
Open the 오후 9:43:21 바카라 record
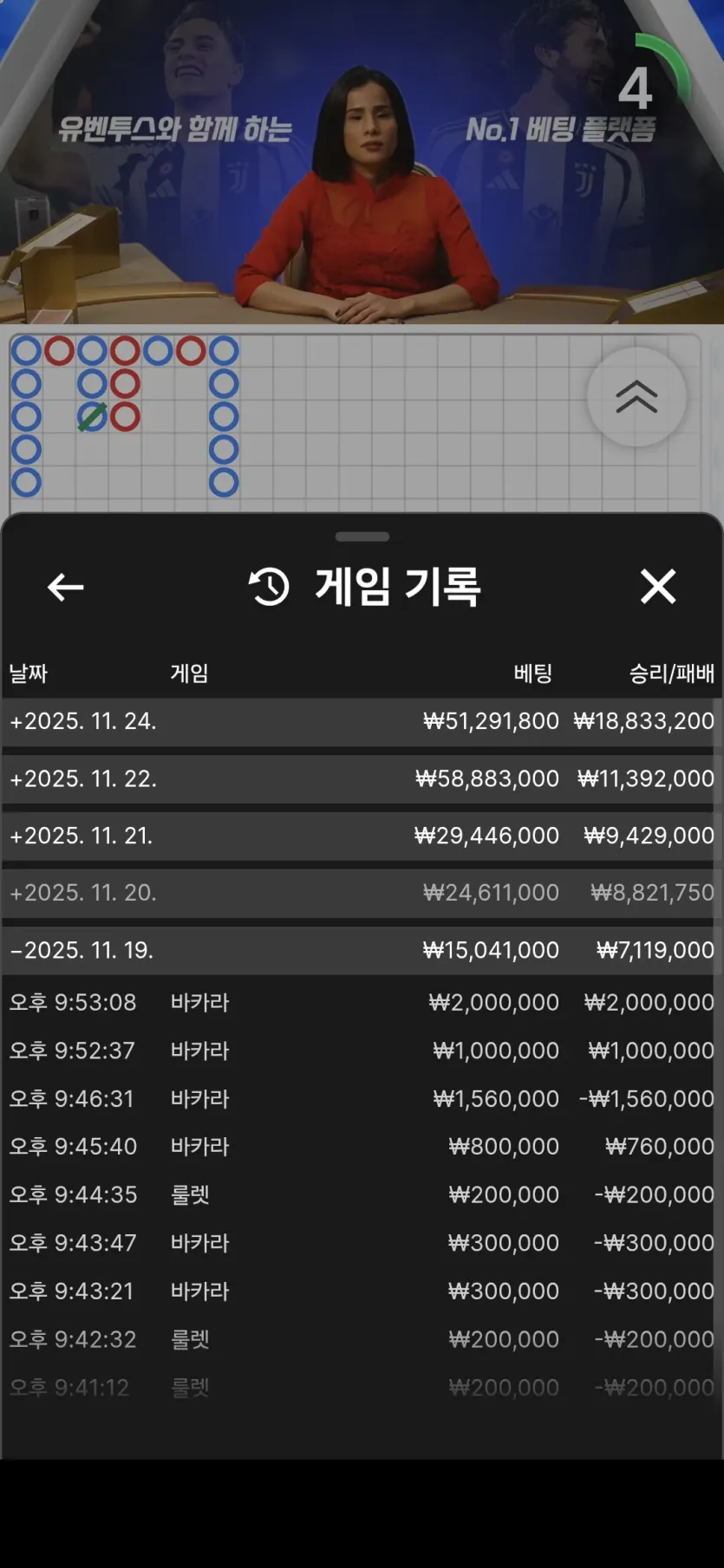click(x=362, y=1291)
